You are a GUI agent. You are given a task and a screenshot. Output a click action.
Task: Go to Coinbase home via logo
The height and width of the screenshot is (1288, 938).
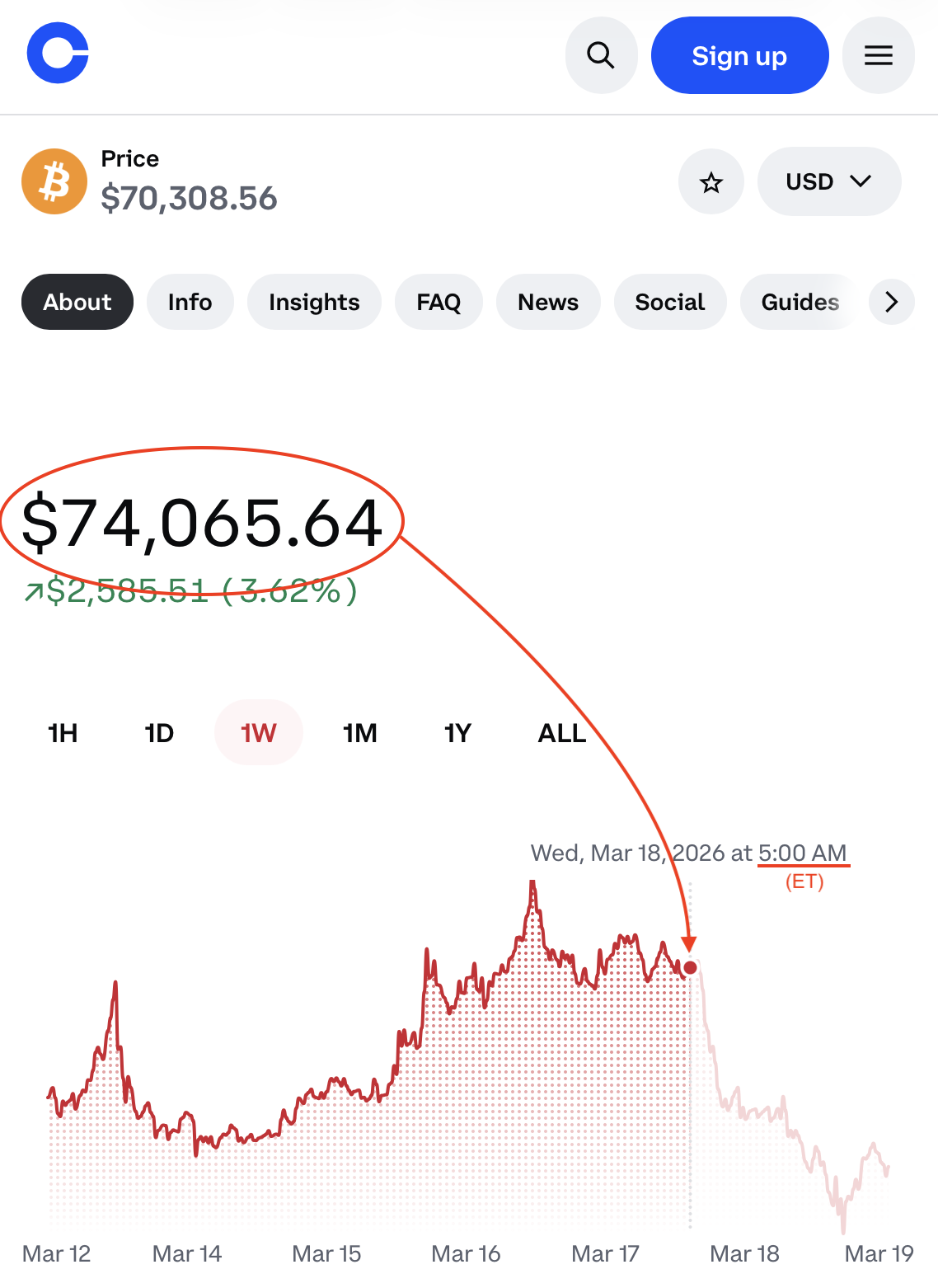pyautogui.click(x=58, y=54)
